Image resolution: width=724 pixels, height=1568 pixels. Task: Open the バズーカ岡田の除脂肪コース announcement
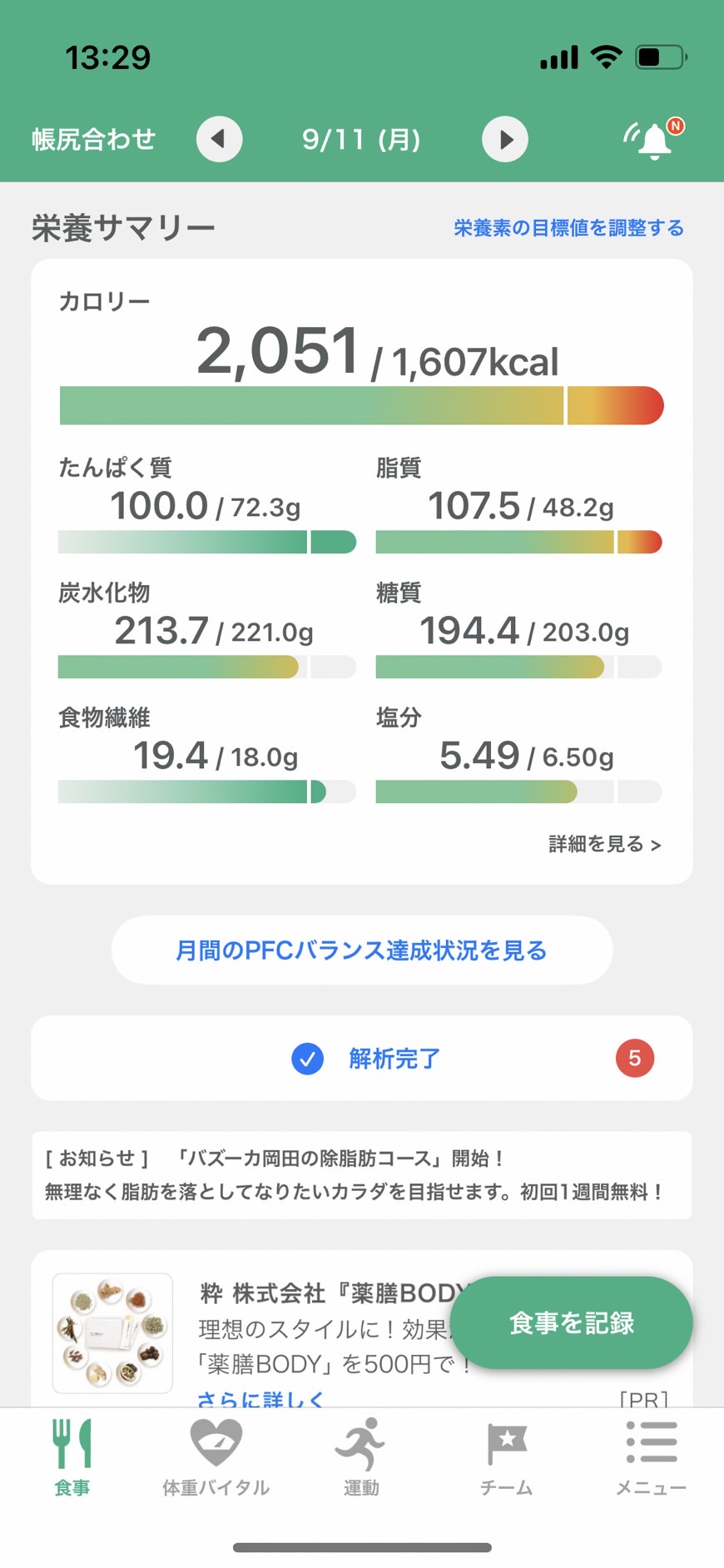tap(362, 1175)
